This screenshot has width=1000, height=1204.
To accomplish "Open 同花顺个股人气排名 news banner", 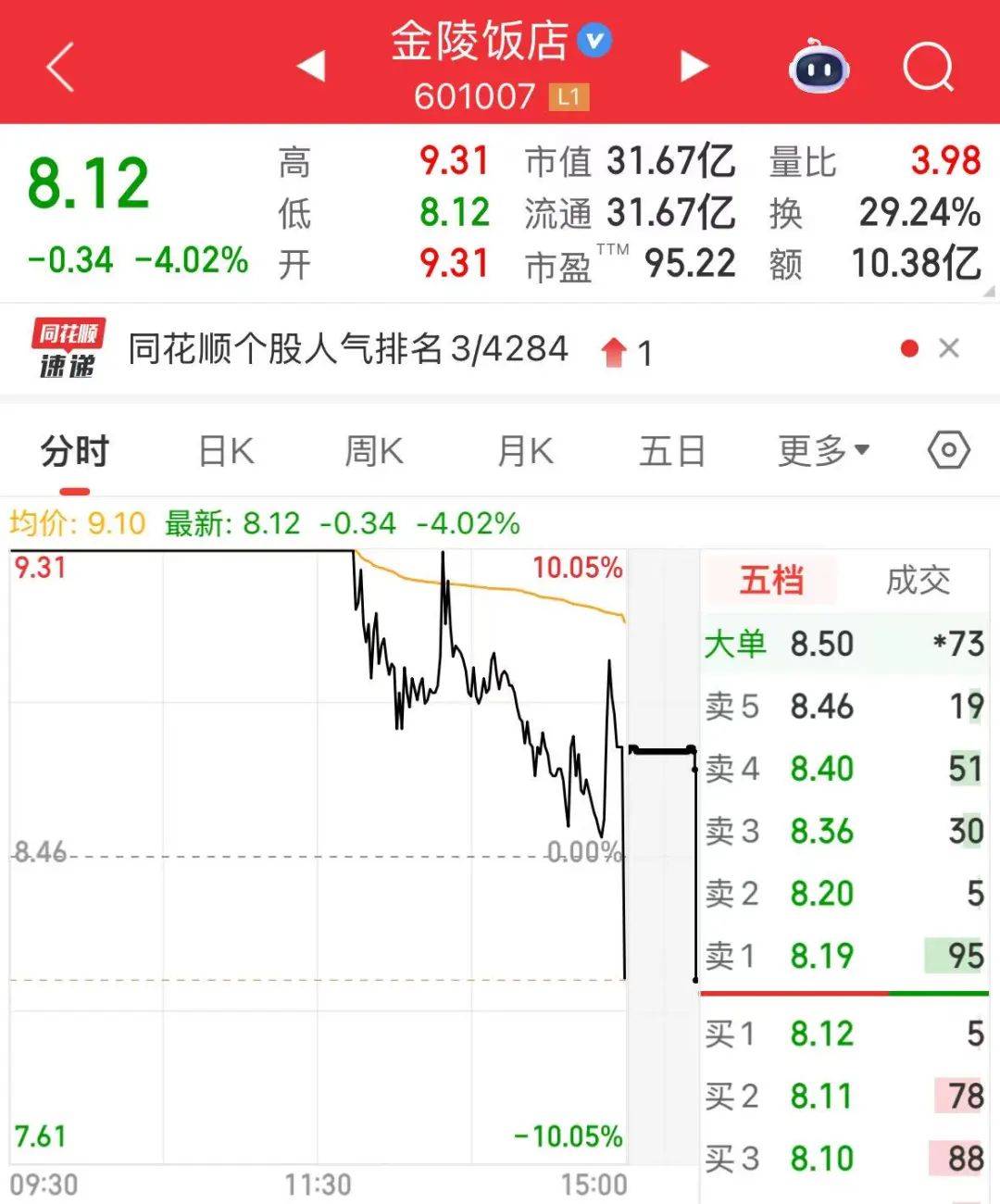I will pyautogui.click(x=347, y=350).
